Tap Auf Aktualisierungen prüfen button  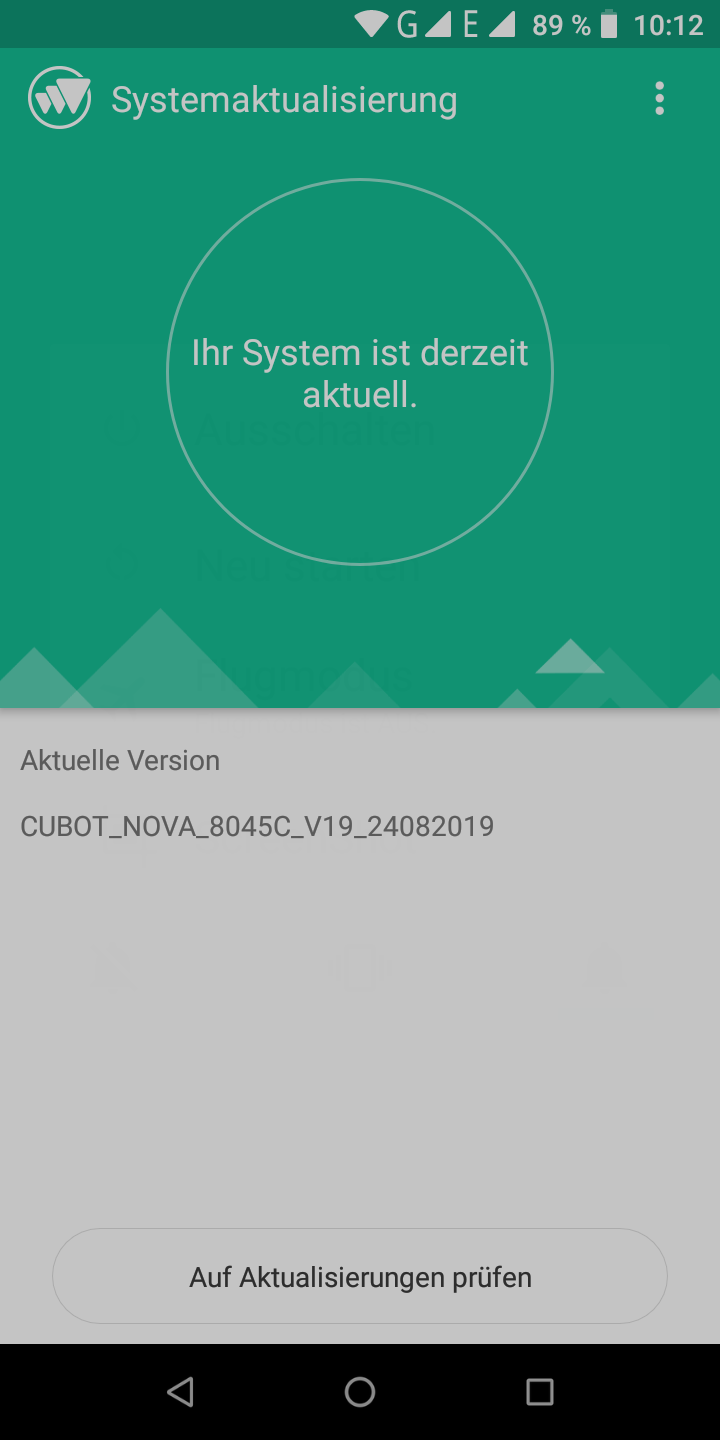[x=360, y=1276]
